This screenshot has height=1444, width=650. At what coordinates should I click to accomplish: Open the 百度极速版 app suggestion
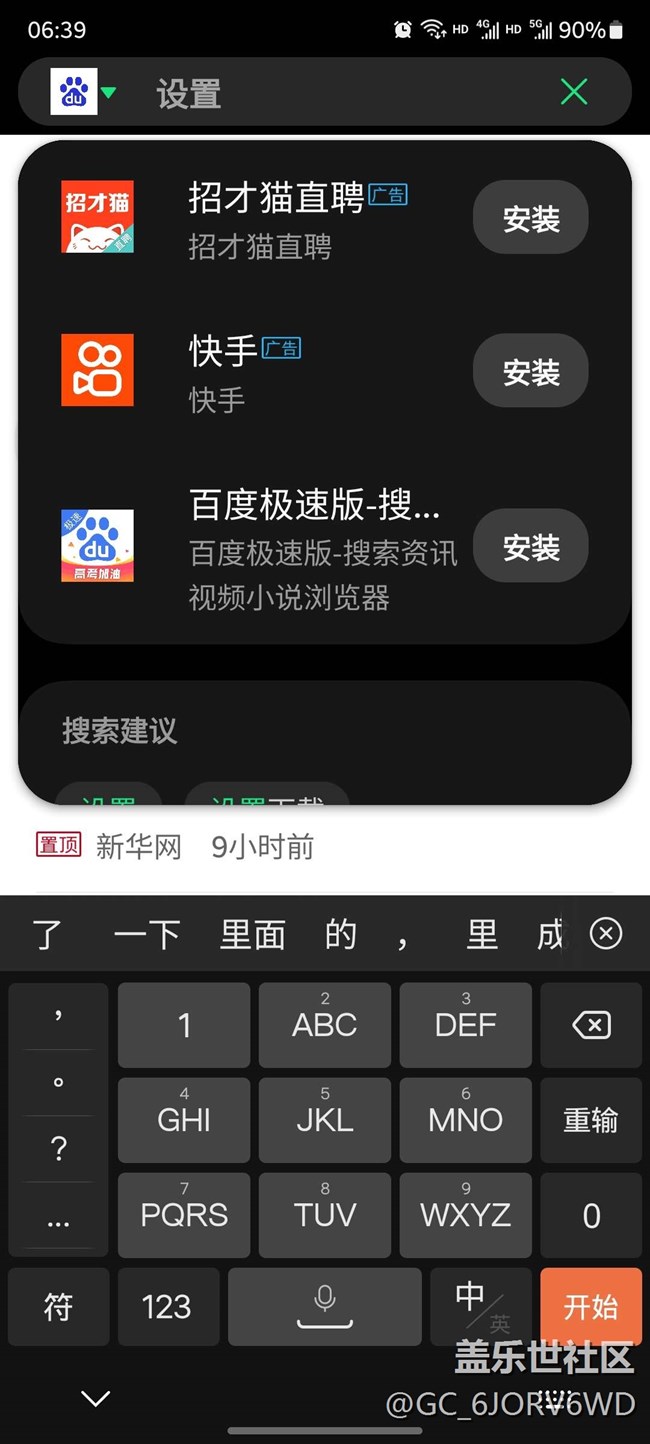coord(300,548)
